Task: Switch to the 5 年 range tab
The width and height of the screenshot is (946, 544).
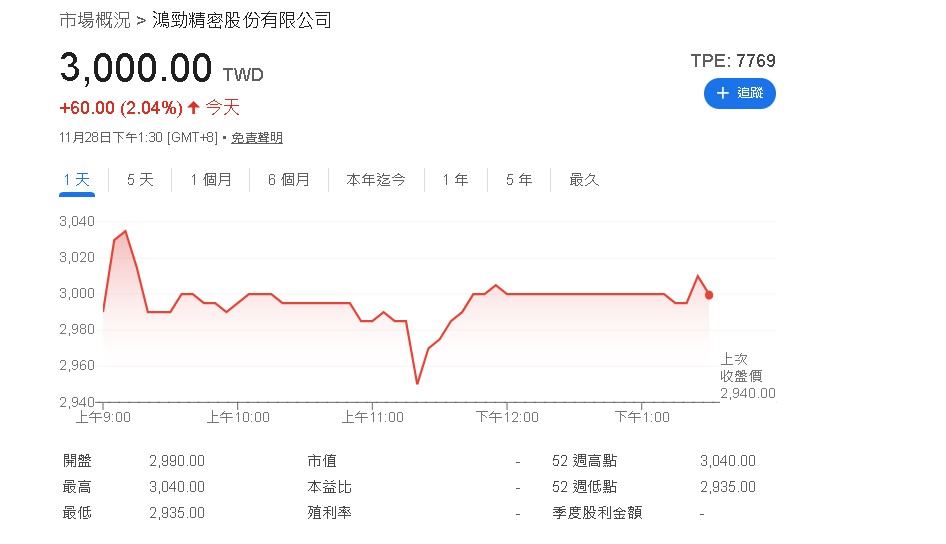Action: click(x=519, y=180)
